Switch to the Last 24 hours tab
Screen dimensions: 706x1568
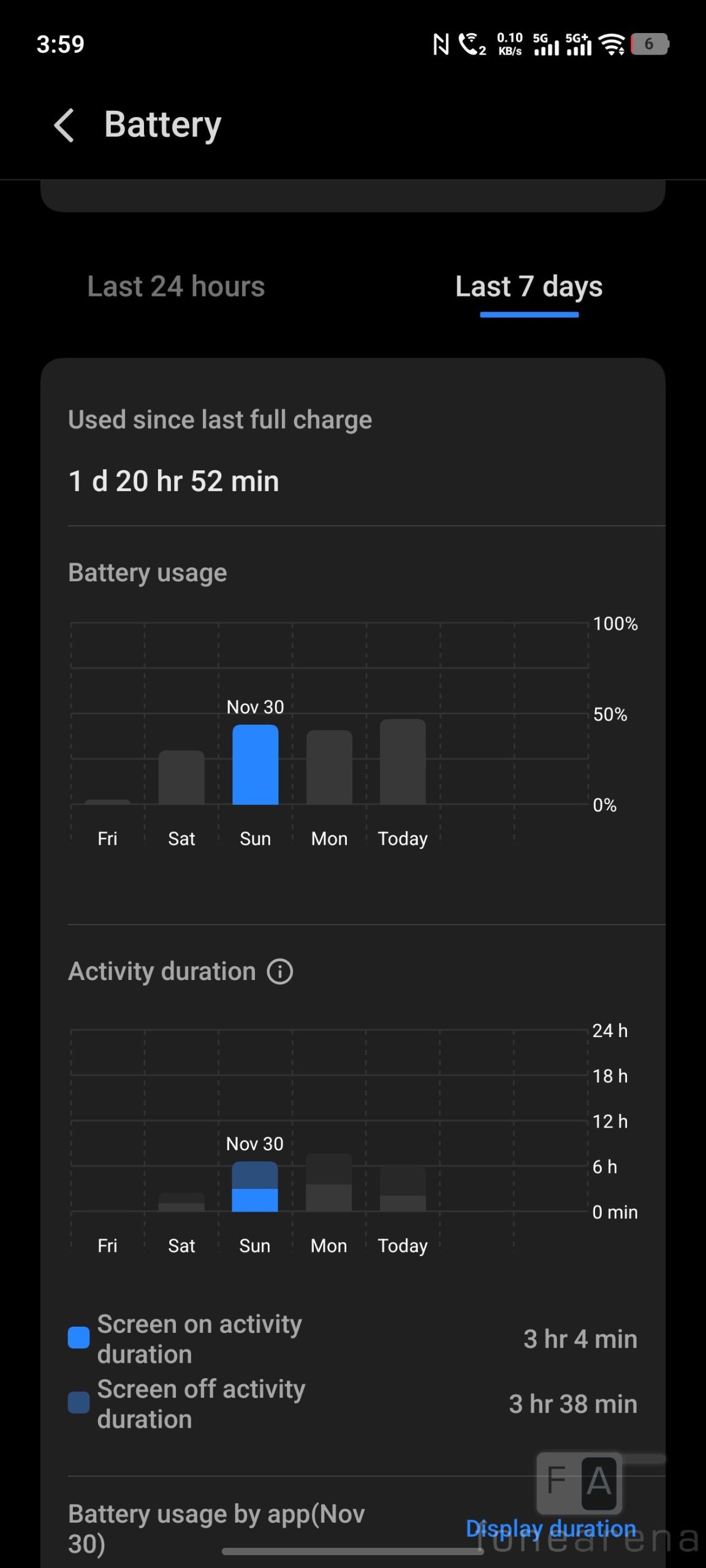click(x=176, y=287)
